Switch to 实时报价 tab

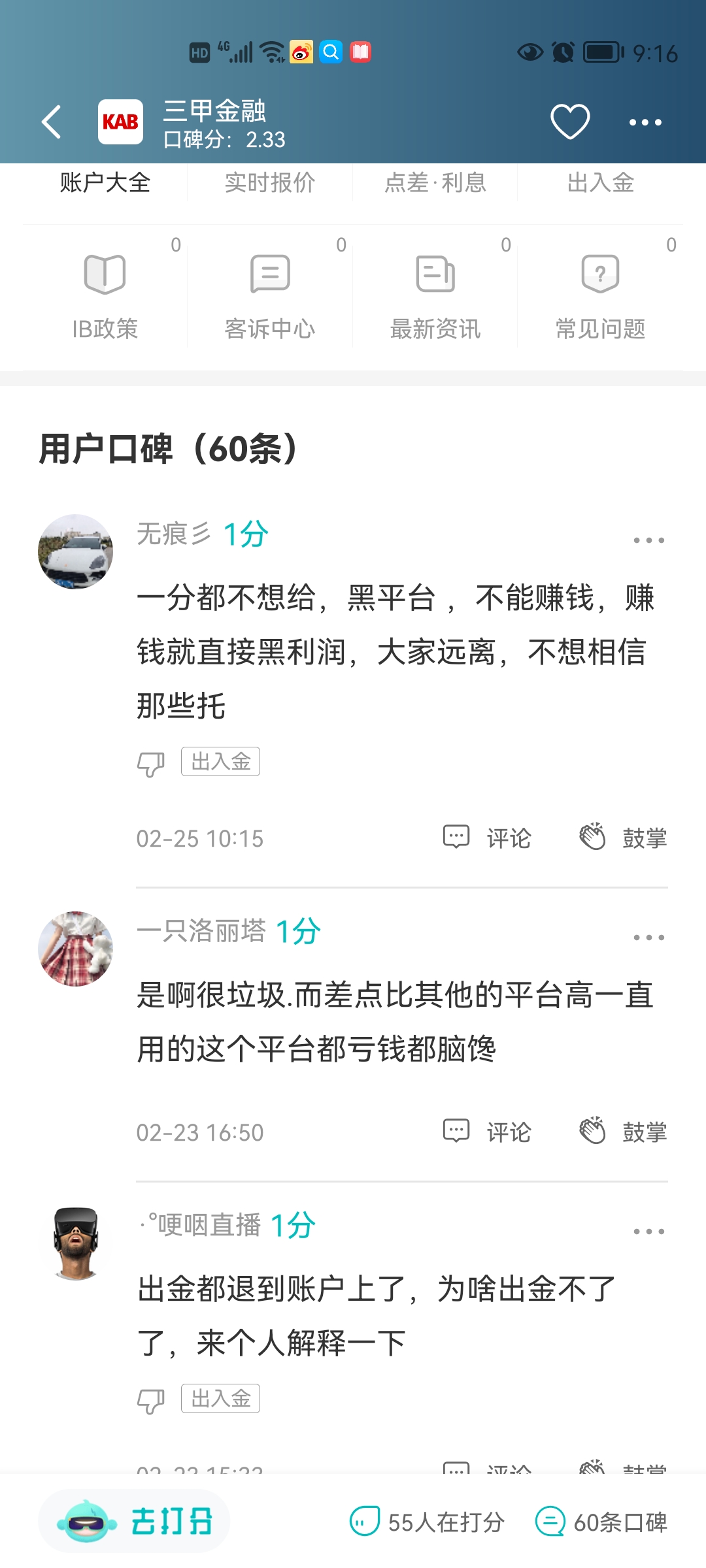click(270, 182)
